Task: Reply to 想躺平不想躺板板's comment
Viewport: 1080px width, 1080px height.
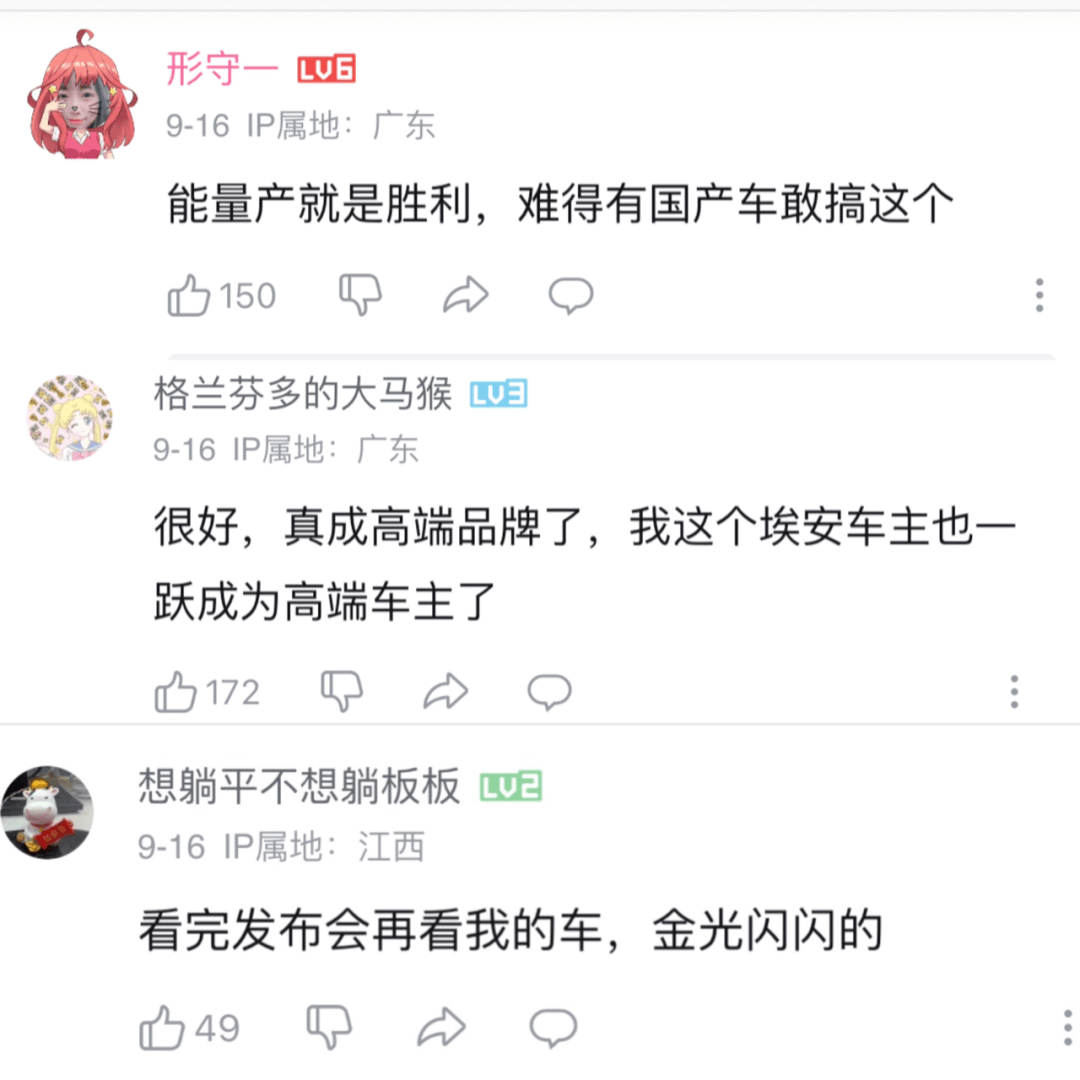Action: click(x=553, y=1027)
